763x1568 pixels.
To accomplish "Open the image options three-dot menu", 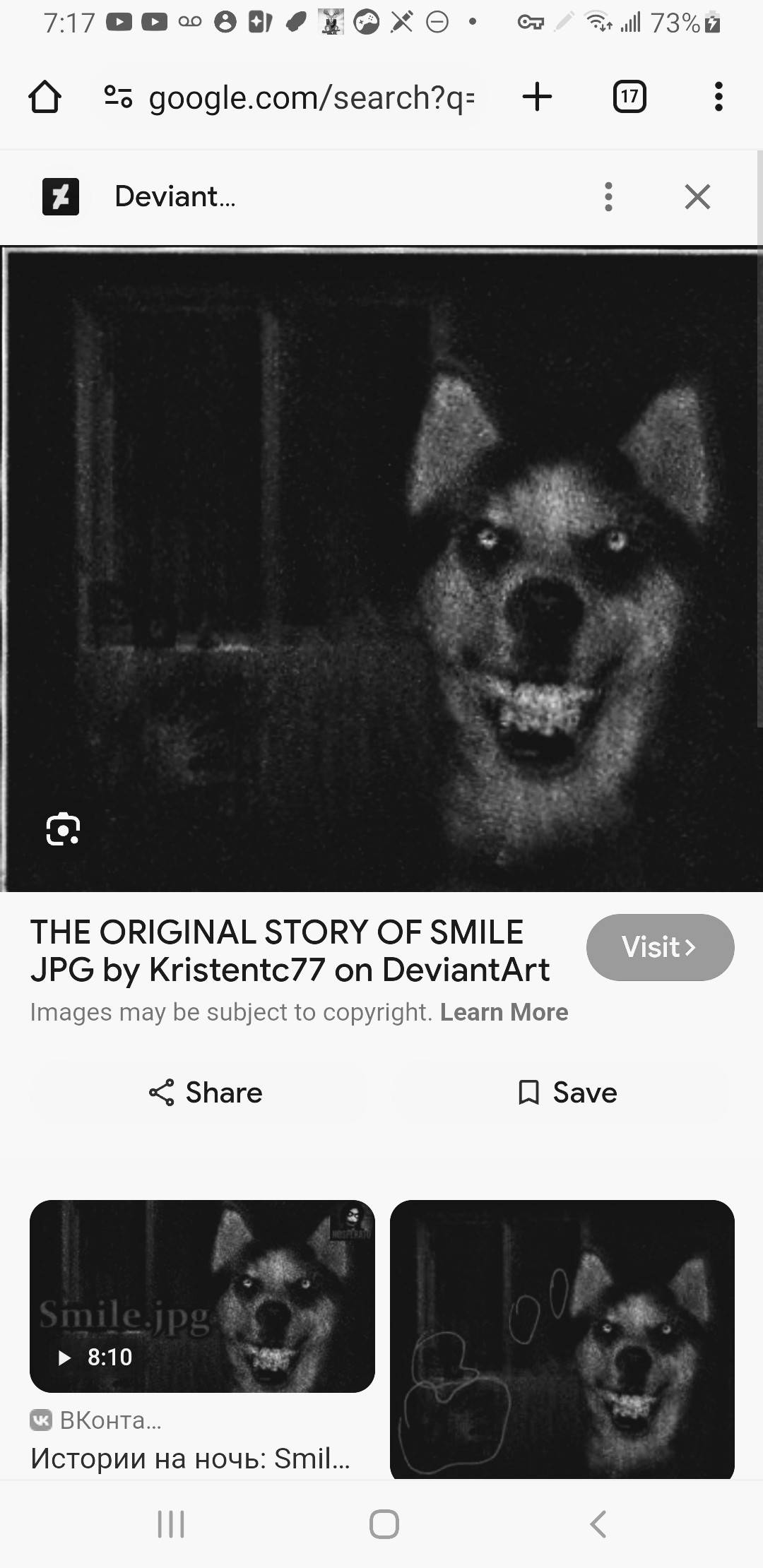I will pyautogui.click(x=608, y=196).
